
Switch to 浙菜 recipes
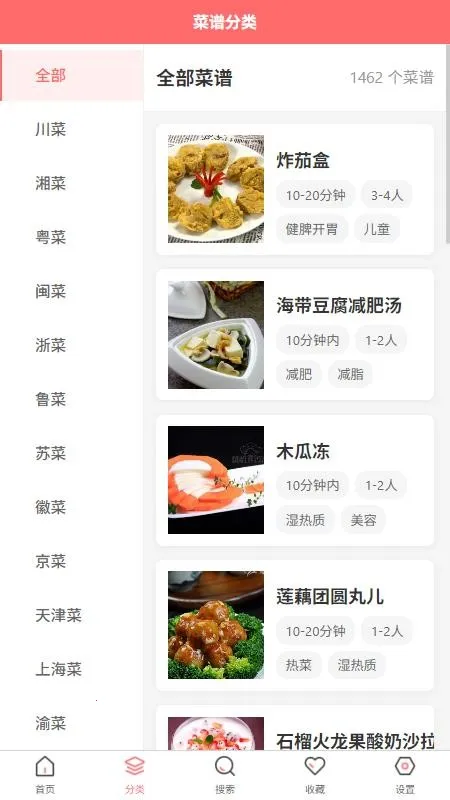(71, 345)
